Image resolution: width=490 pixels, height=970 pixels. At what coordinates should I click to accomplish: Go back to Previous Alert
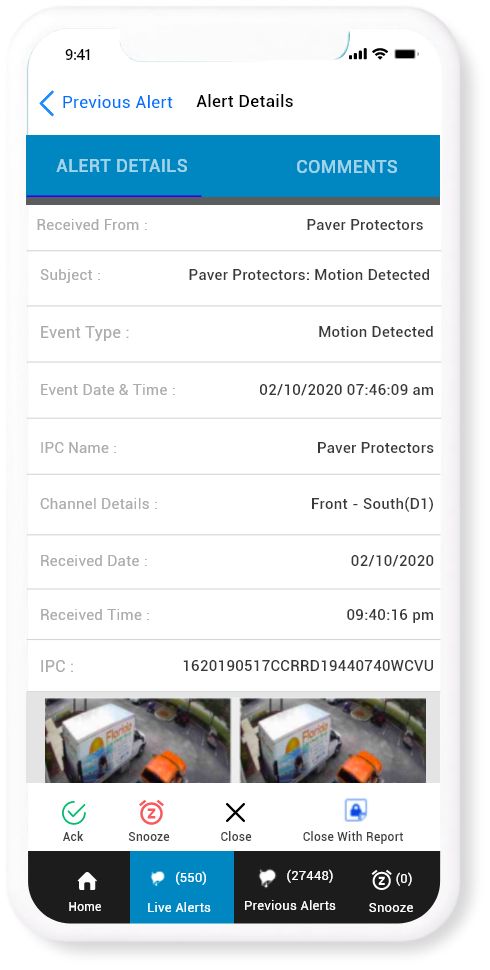coord(106,102)
